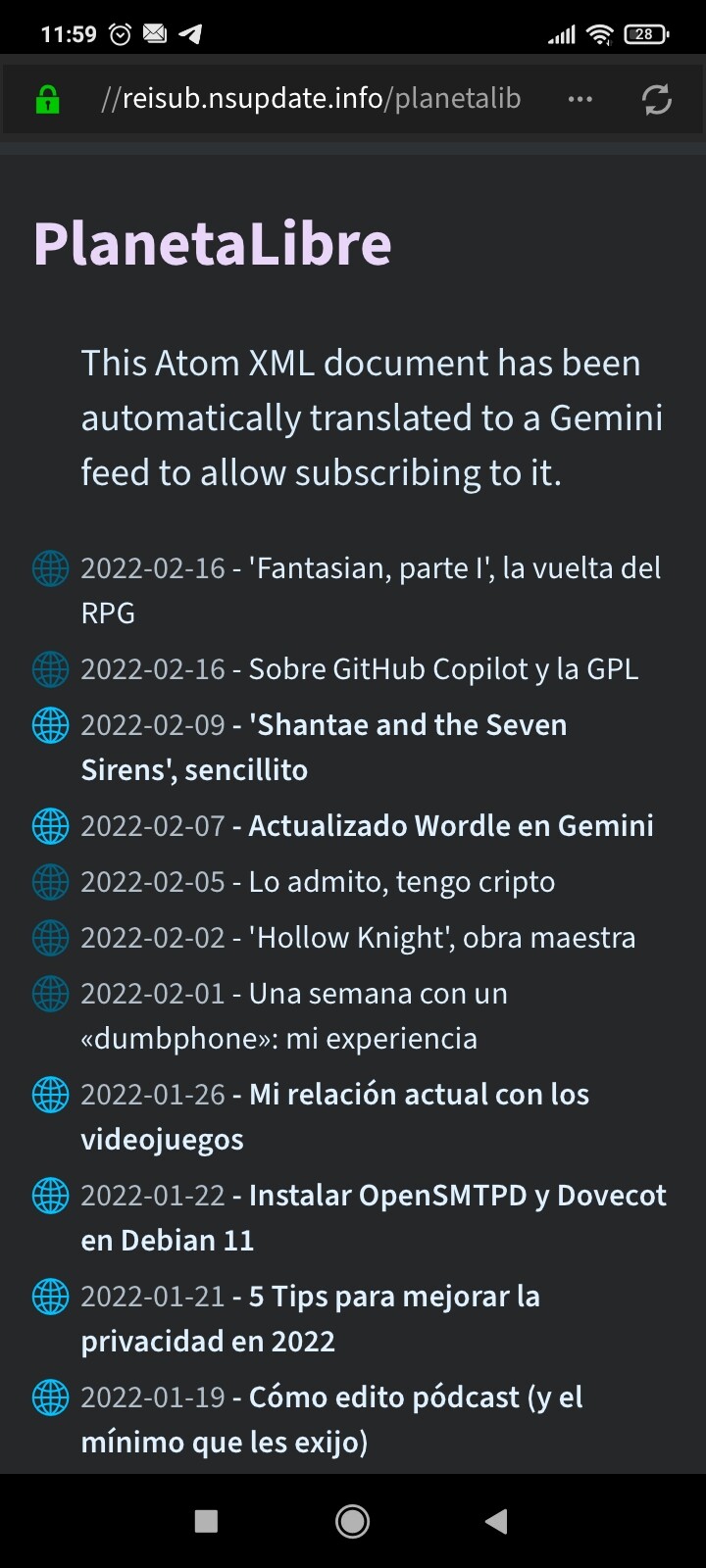
Task: Tap the green lock security icon
Action: pyautogui.click(x=47, y=99)
